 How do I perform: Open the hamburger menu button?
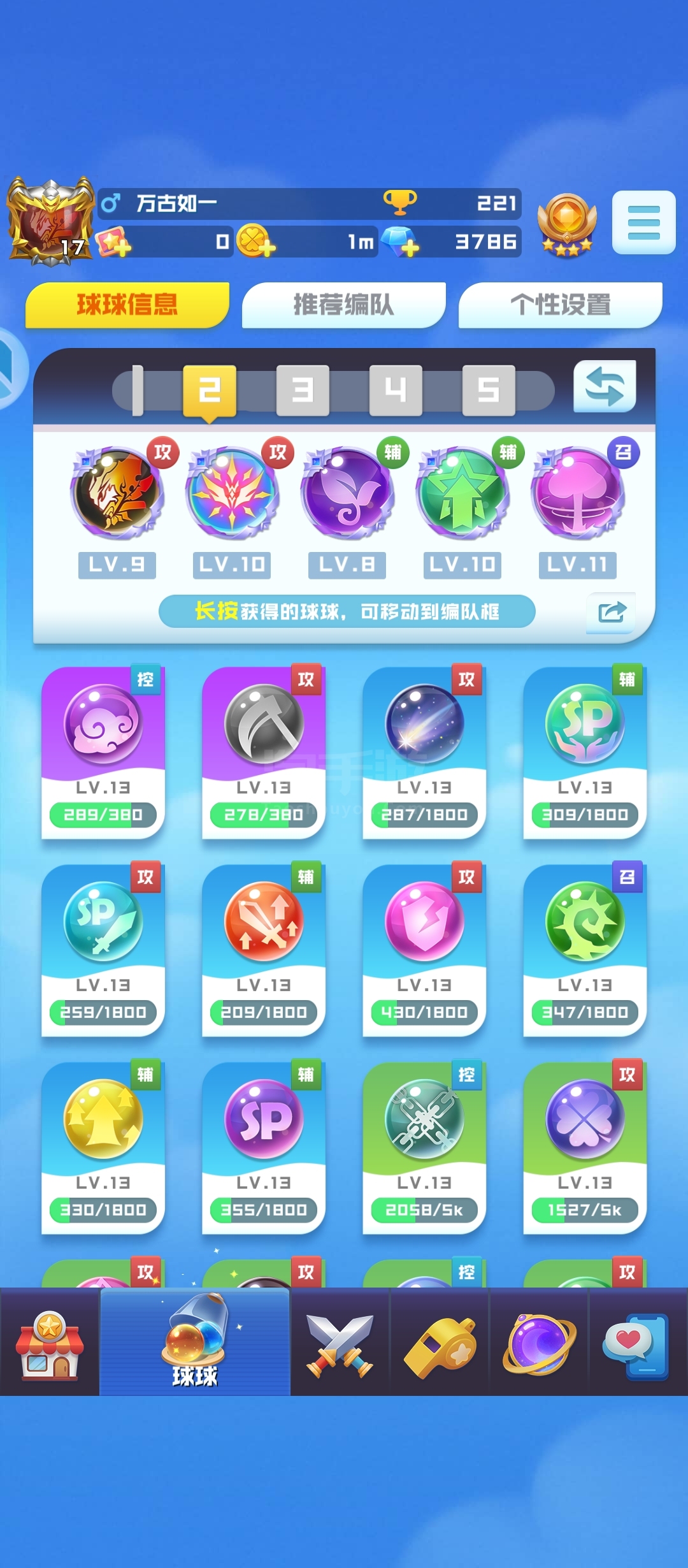click(643, 222)
